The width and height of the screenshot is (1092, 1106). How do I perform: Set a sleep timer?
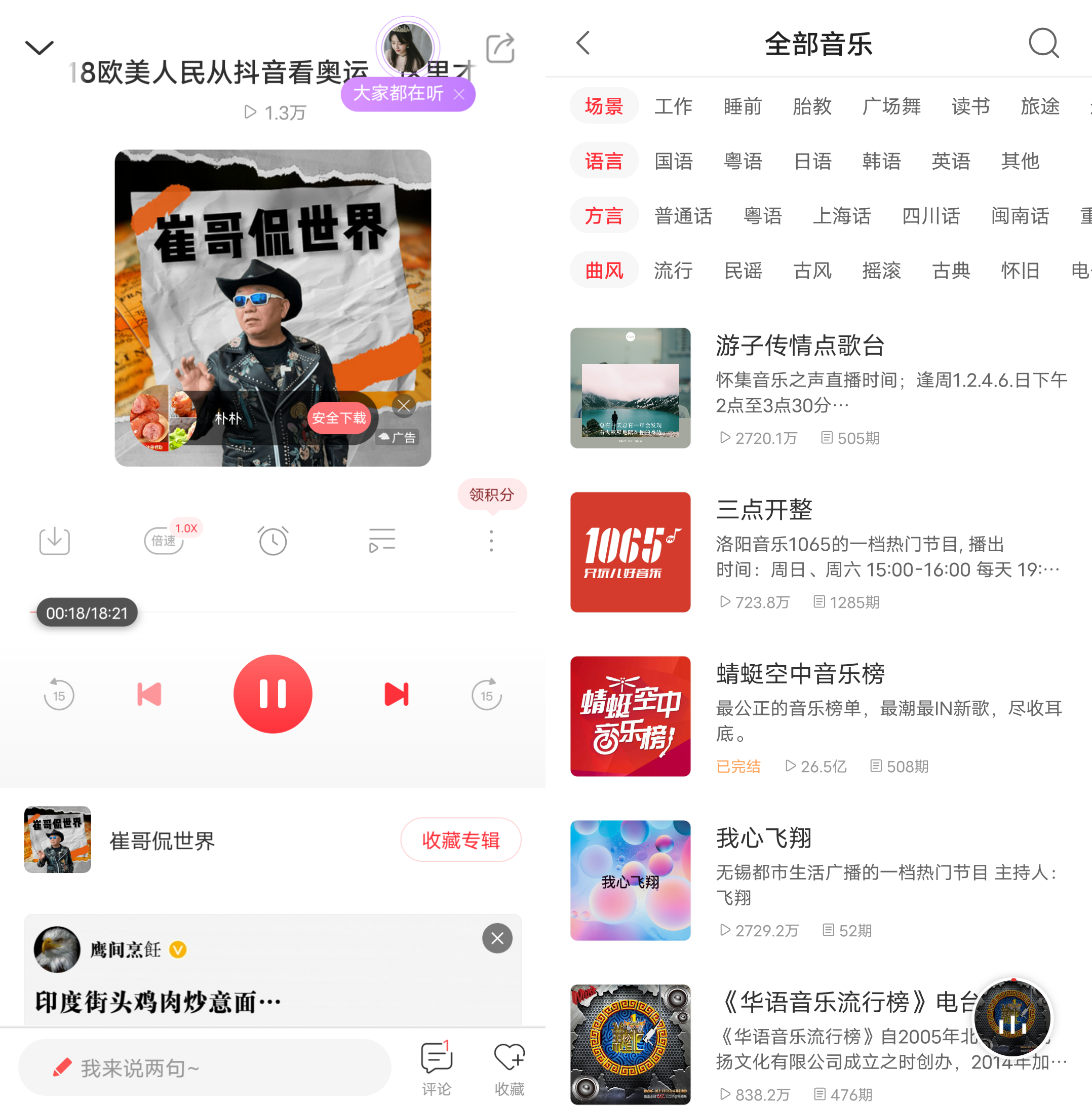coord(273,541)
